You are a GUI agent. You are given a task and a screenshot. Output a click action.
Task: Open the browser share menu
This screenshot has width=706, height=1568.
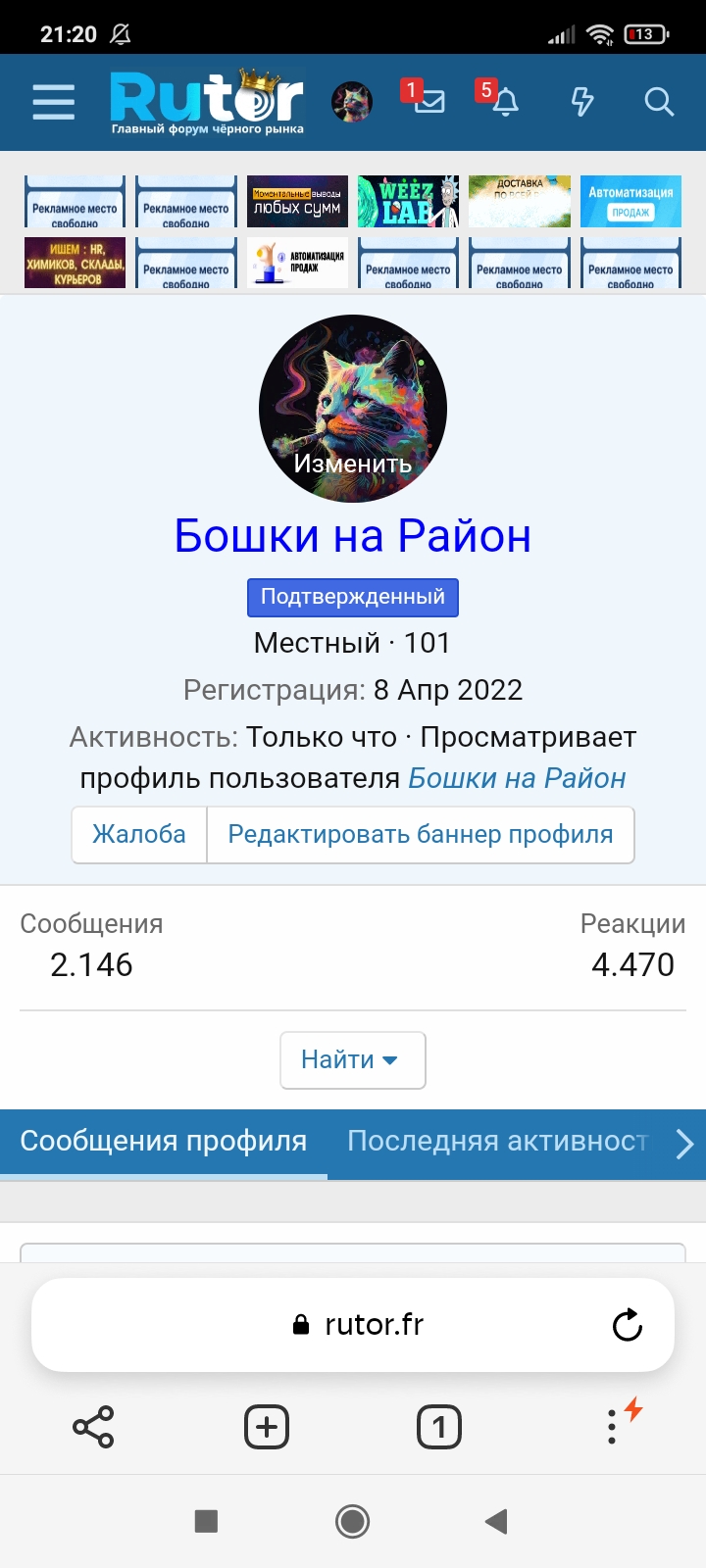point(92,1427)
